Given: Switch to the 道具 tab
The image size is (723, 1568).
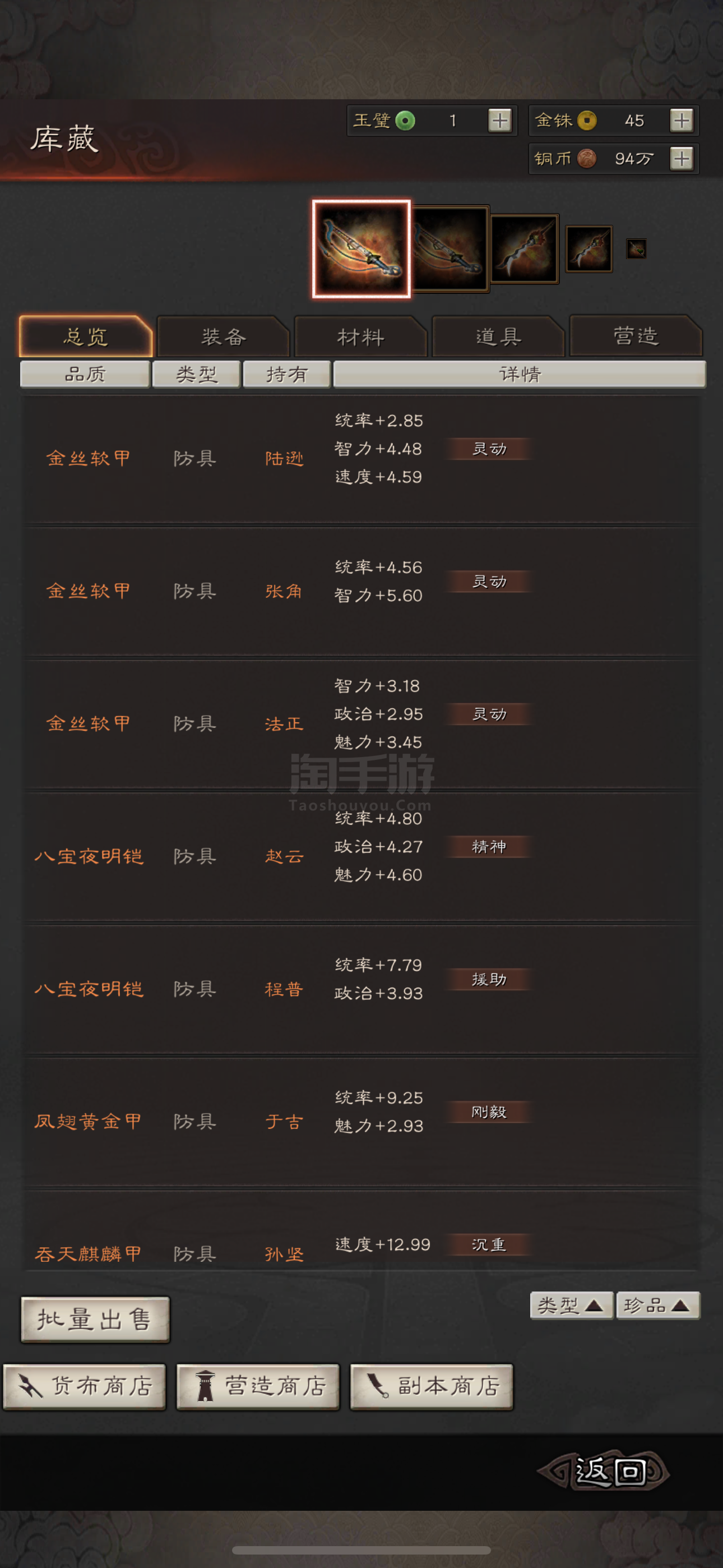Looking at the screenshot, I should coord(498,336).
